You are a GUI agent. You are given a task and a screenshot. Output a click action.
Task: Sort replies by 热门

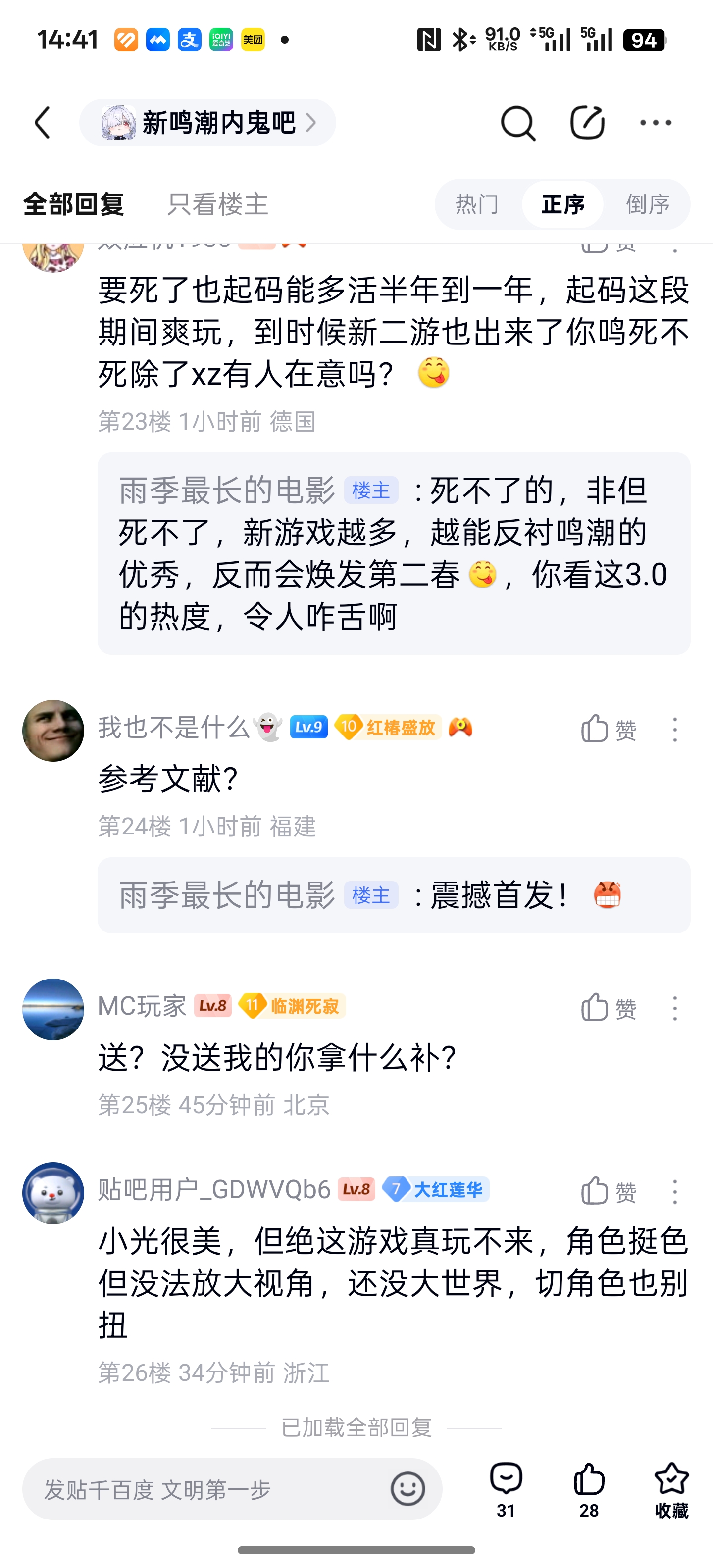(477, 204)
